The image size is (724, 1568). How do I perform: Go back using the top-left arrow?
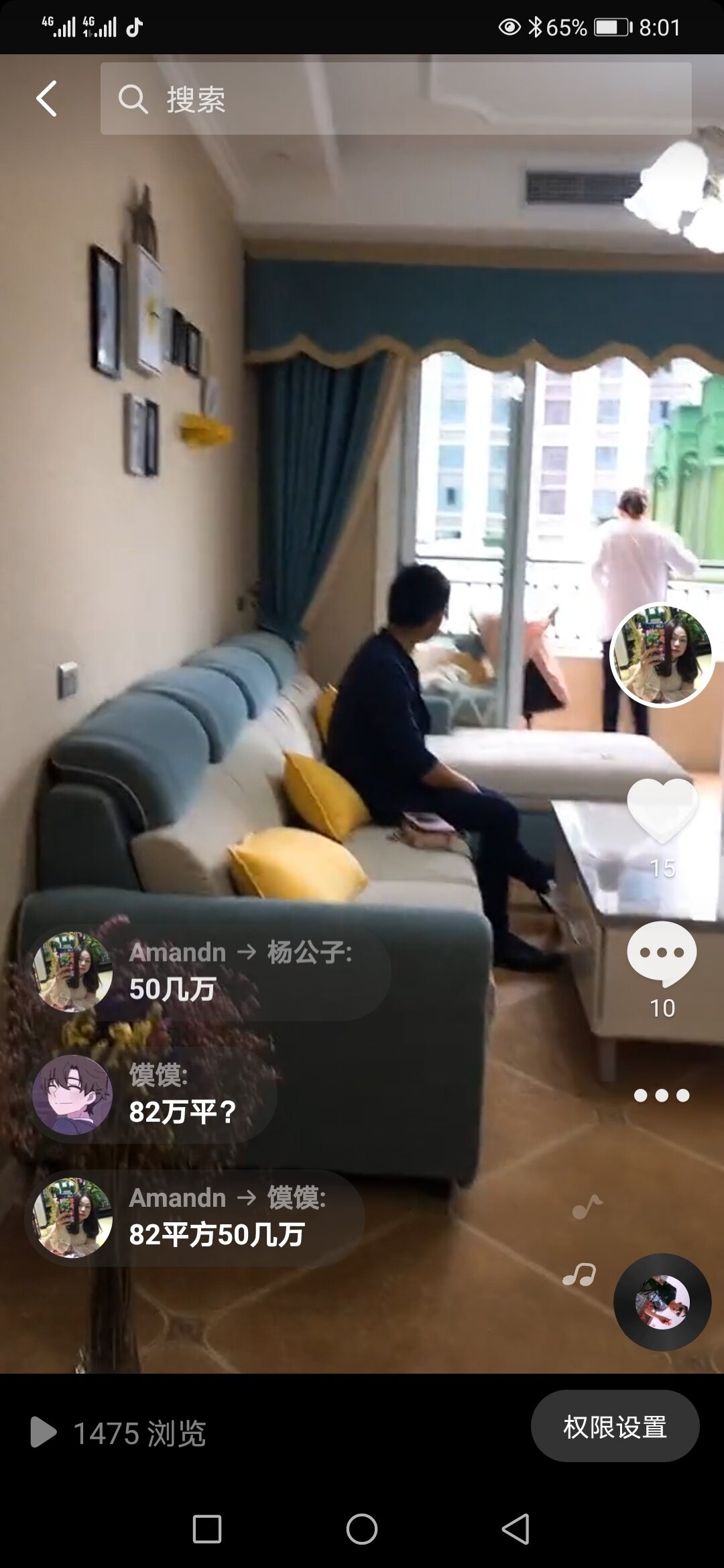tap(46, 99)
